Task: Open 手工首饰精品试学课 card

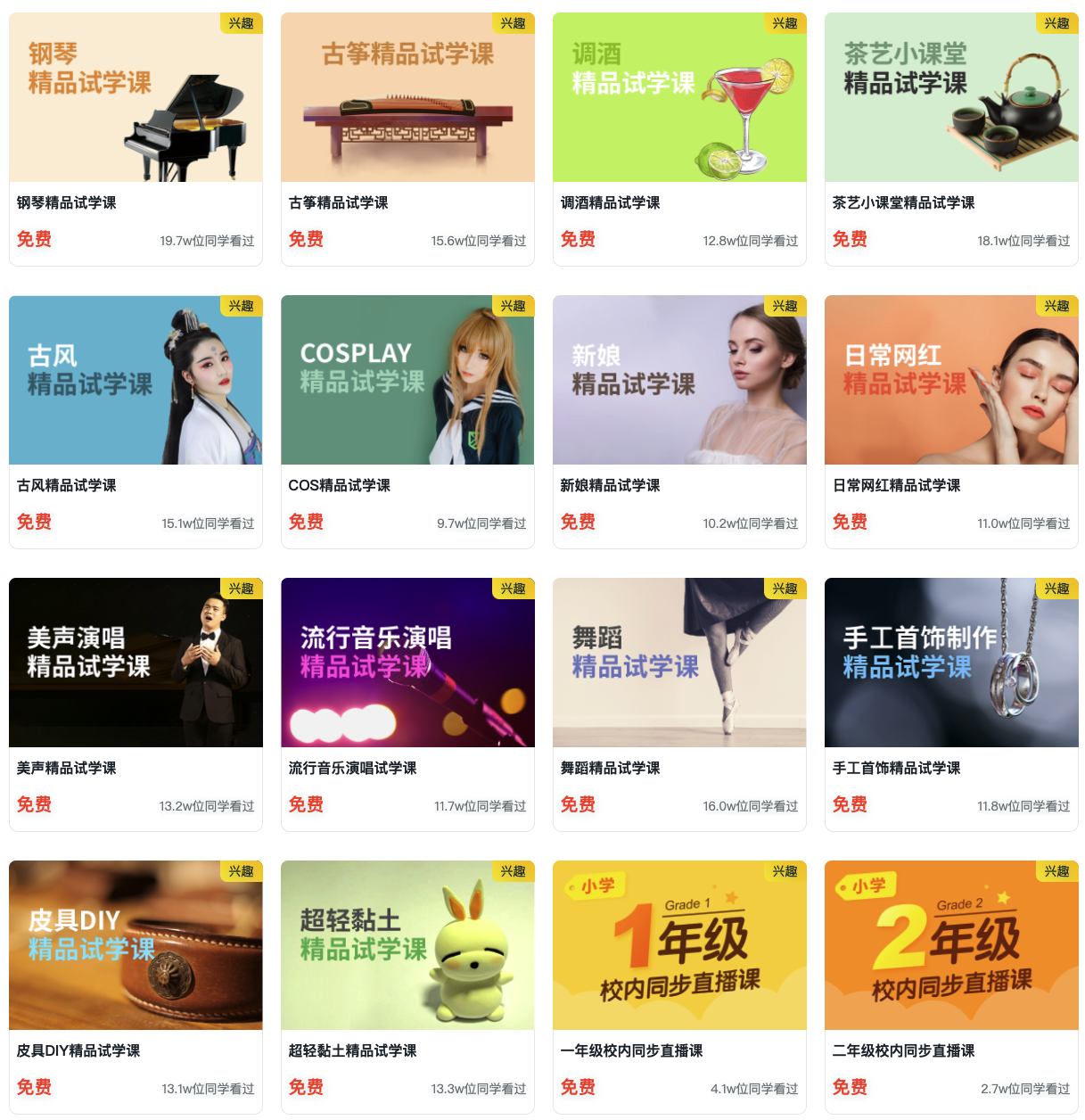Action: (x=951, y=663)
